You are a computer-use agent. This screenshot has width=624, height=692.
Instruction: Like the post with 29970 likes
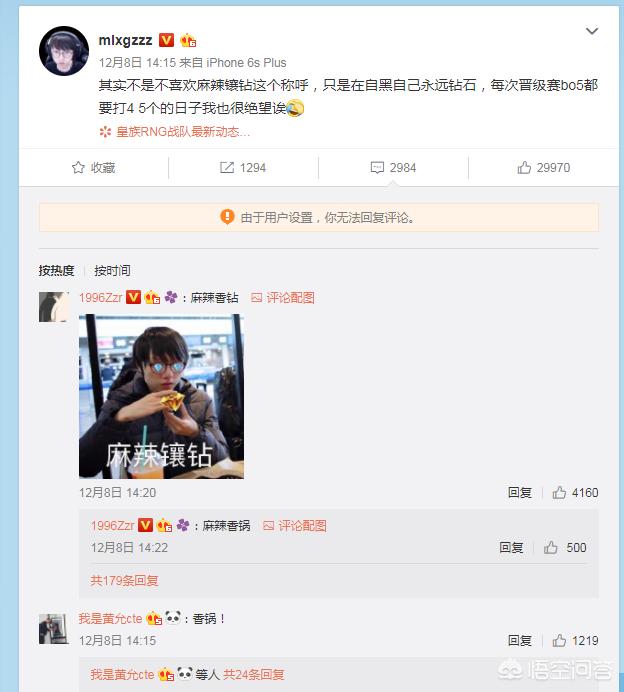(543, 167)
